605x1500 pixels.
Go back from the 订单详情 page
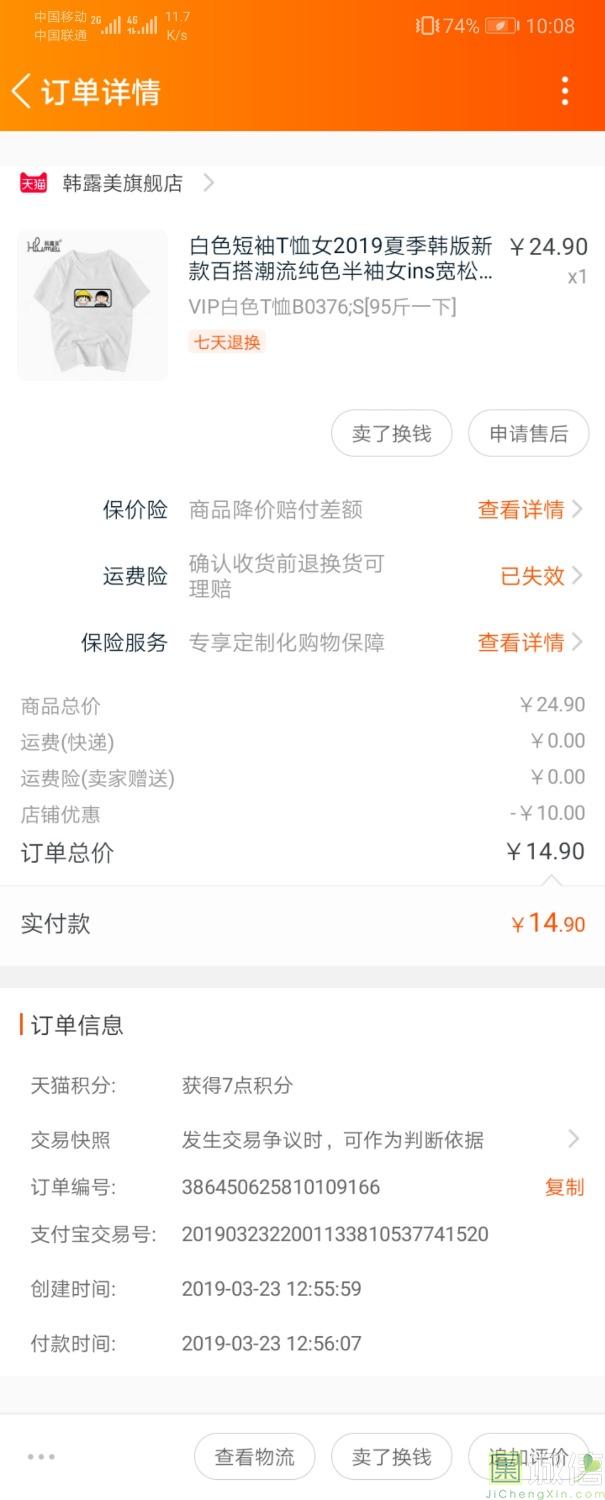pos(22,91)
